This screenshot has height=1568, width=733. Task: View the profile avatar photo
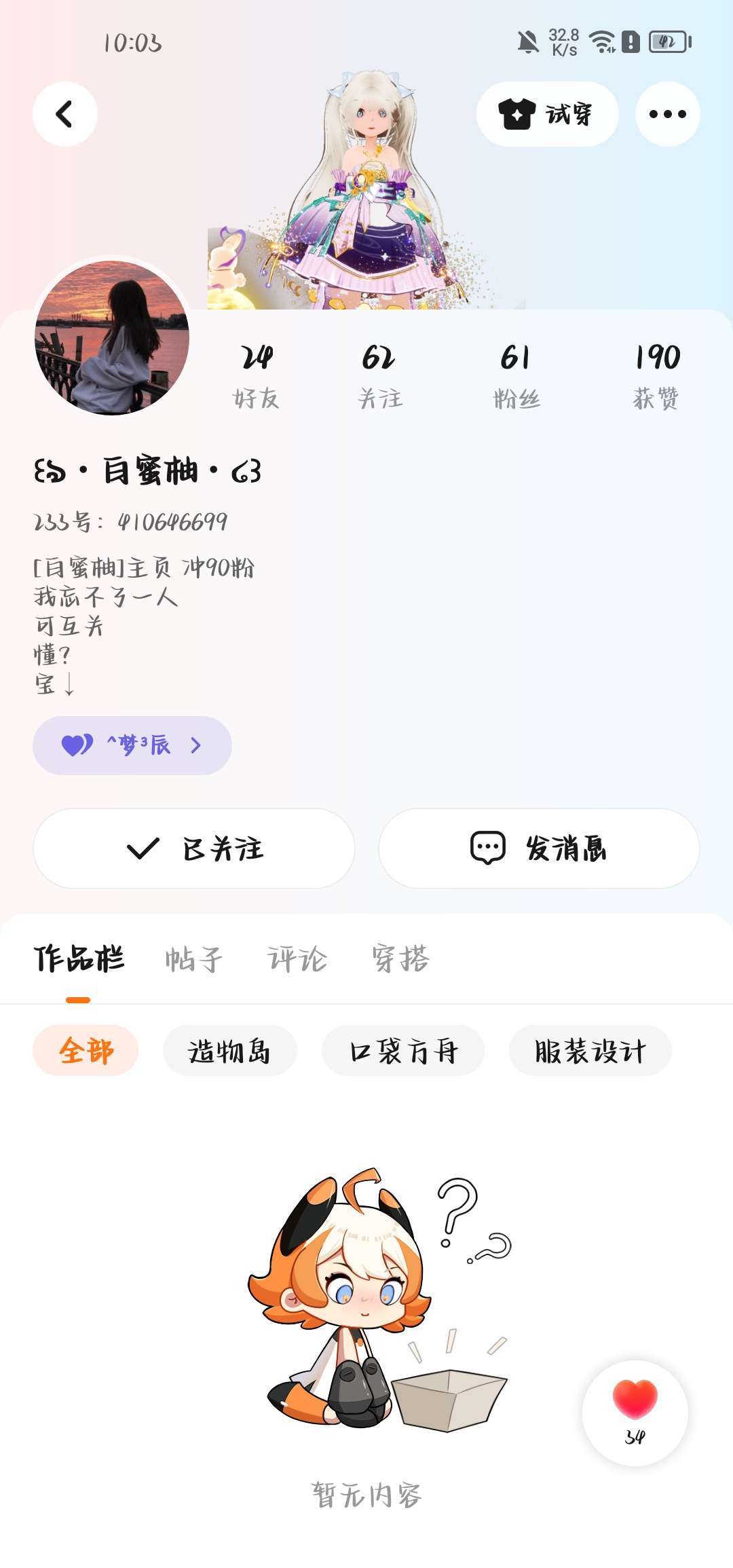(112, 337)
